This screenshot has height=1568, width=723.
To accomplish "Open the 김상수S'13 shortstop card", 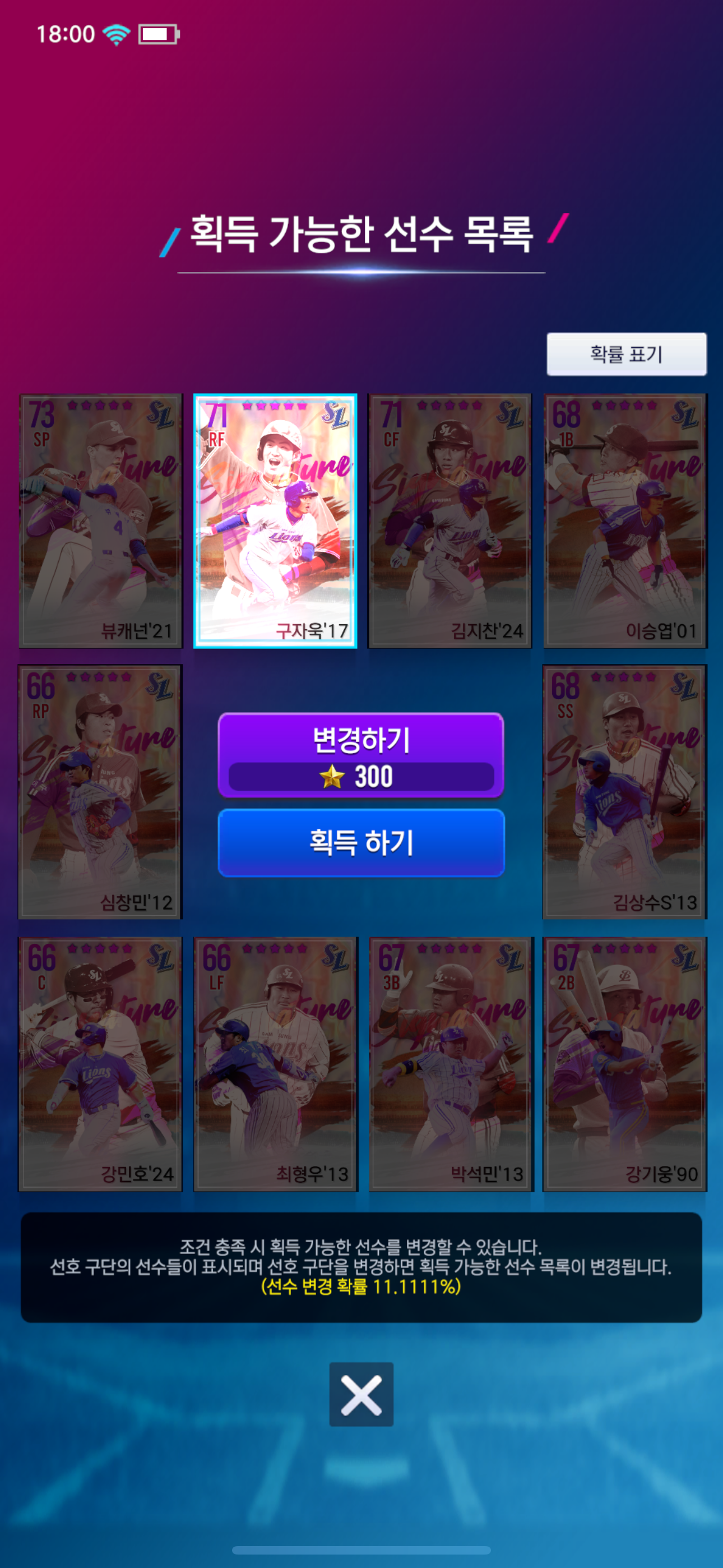I will coord(624,792).
